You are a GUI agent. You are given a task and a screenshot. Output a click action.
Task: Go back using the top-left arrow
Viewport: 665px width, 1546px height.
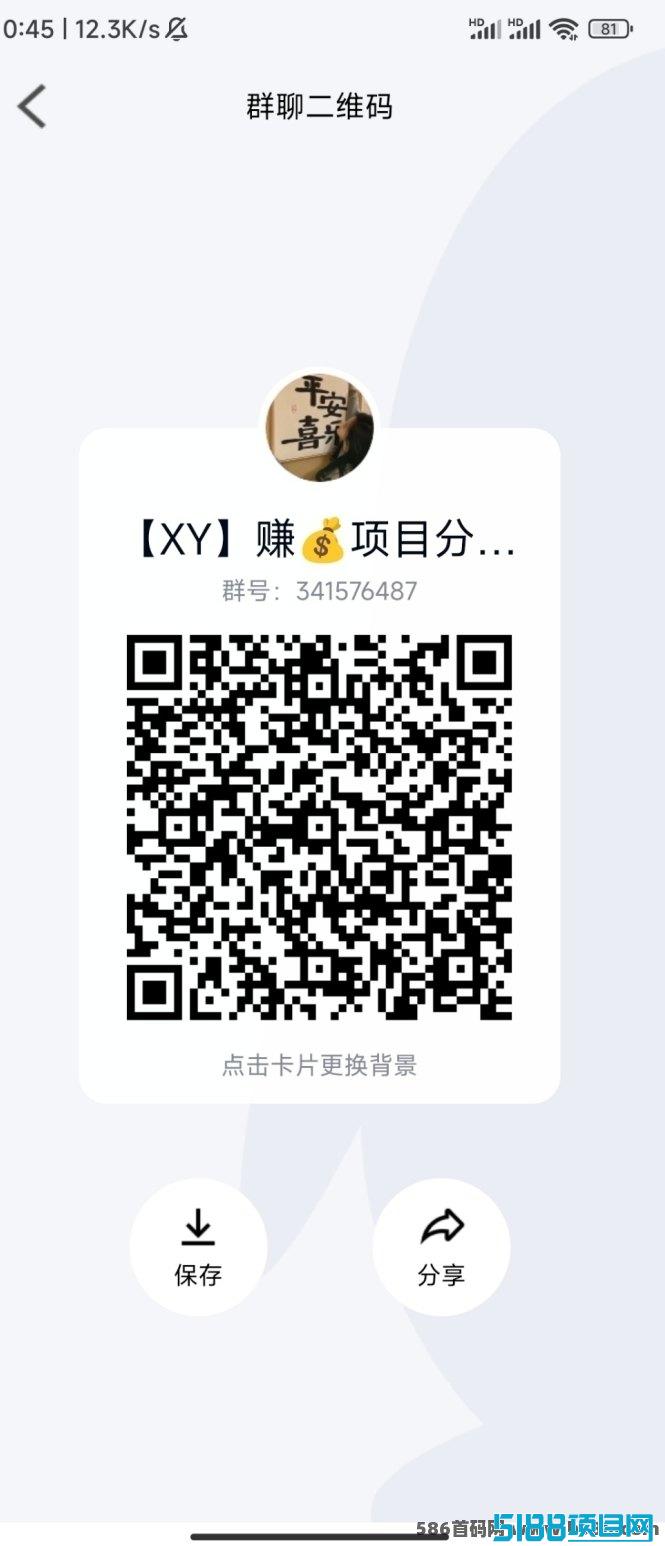(x=32, y=107)
